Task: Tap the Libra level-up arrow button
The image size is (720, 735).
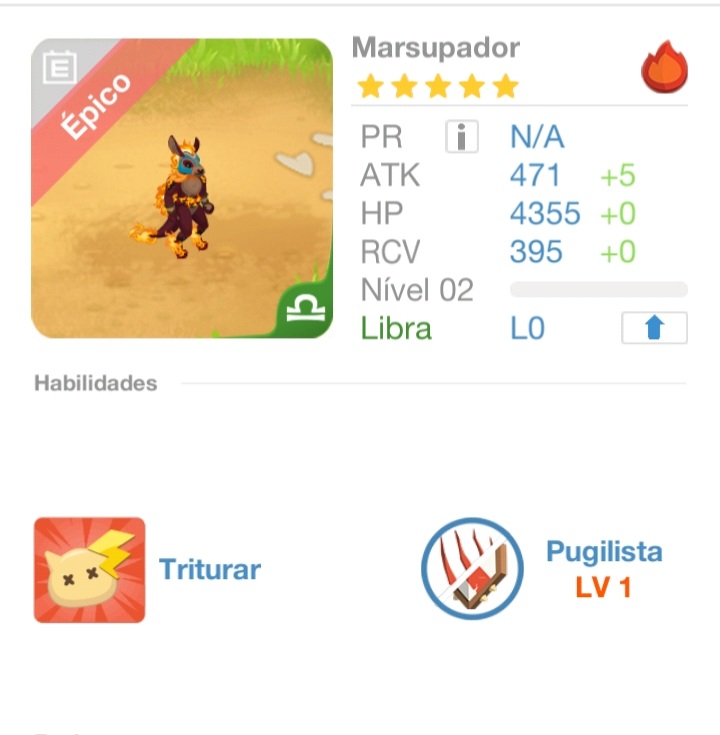Action: 654,328
